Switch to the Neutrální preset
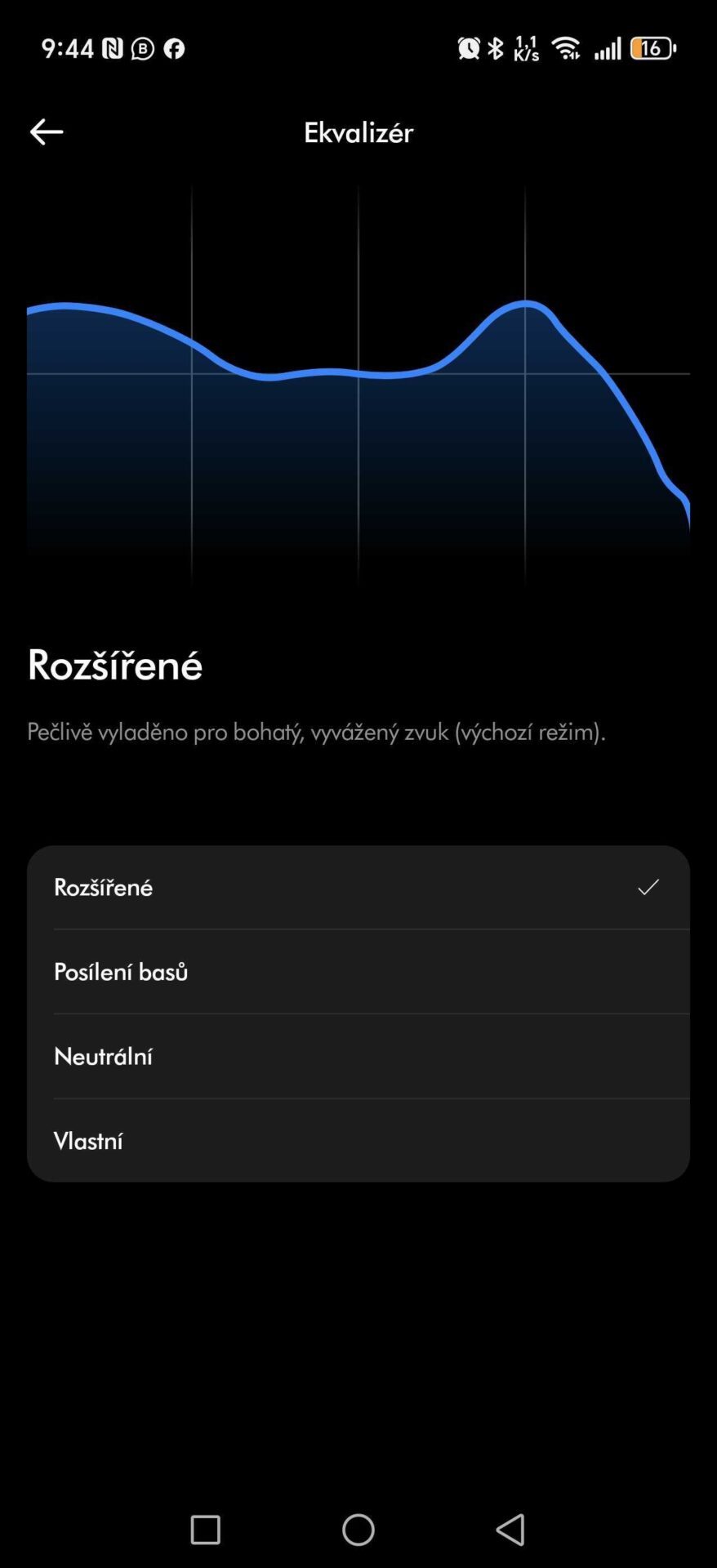 point(358,1057)
